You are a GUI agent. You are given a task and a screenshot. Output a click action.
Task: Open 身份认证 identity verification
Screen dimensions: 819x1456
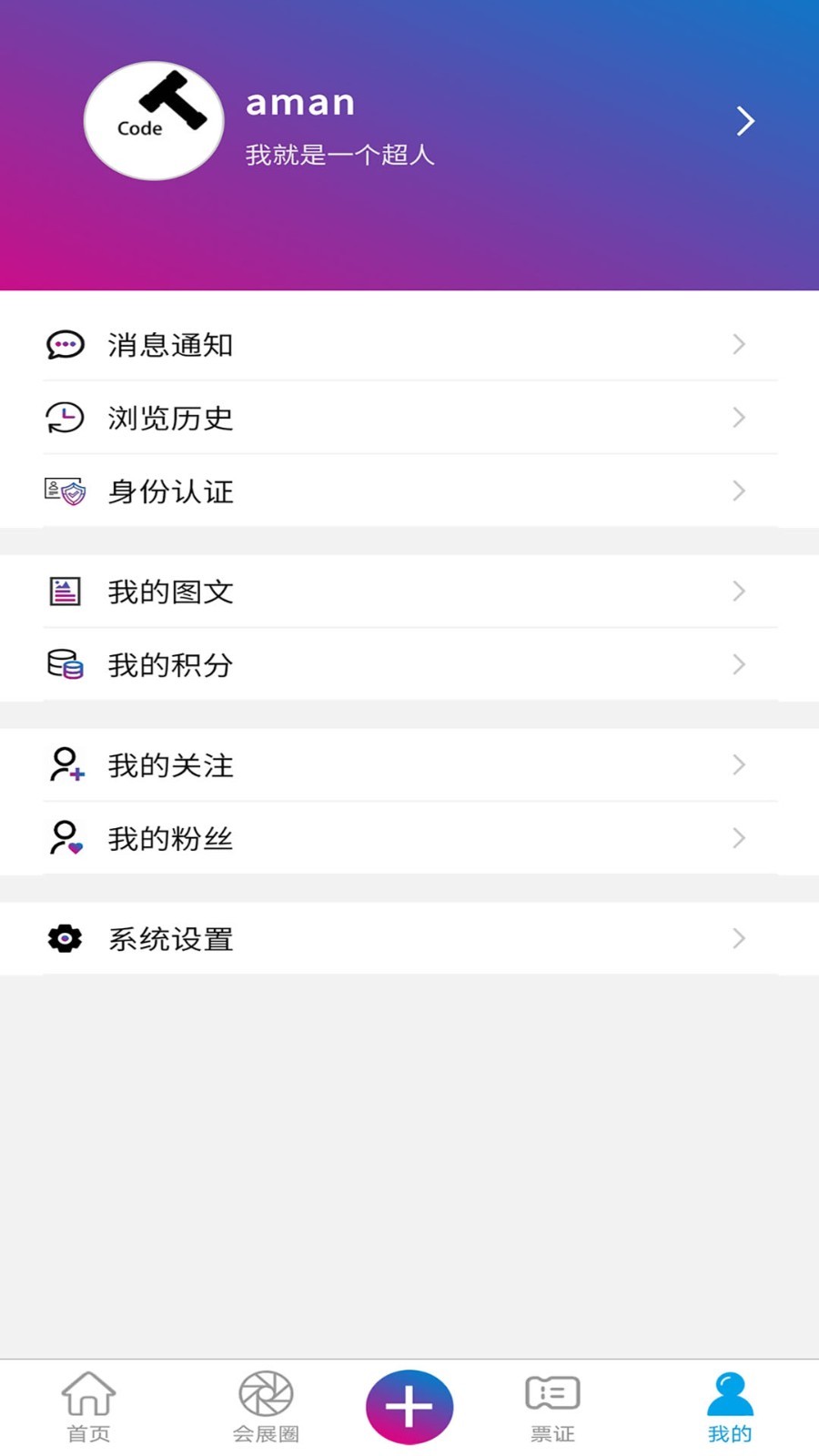coord(409,491)
